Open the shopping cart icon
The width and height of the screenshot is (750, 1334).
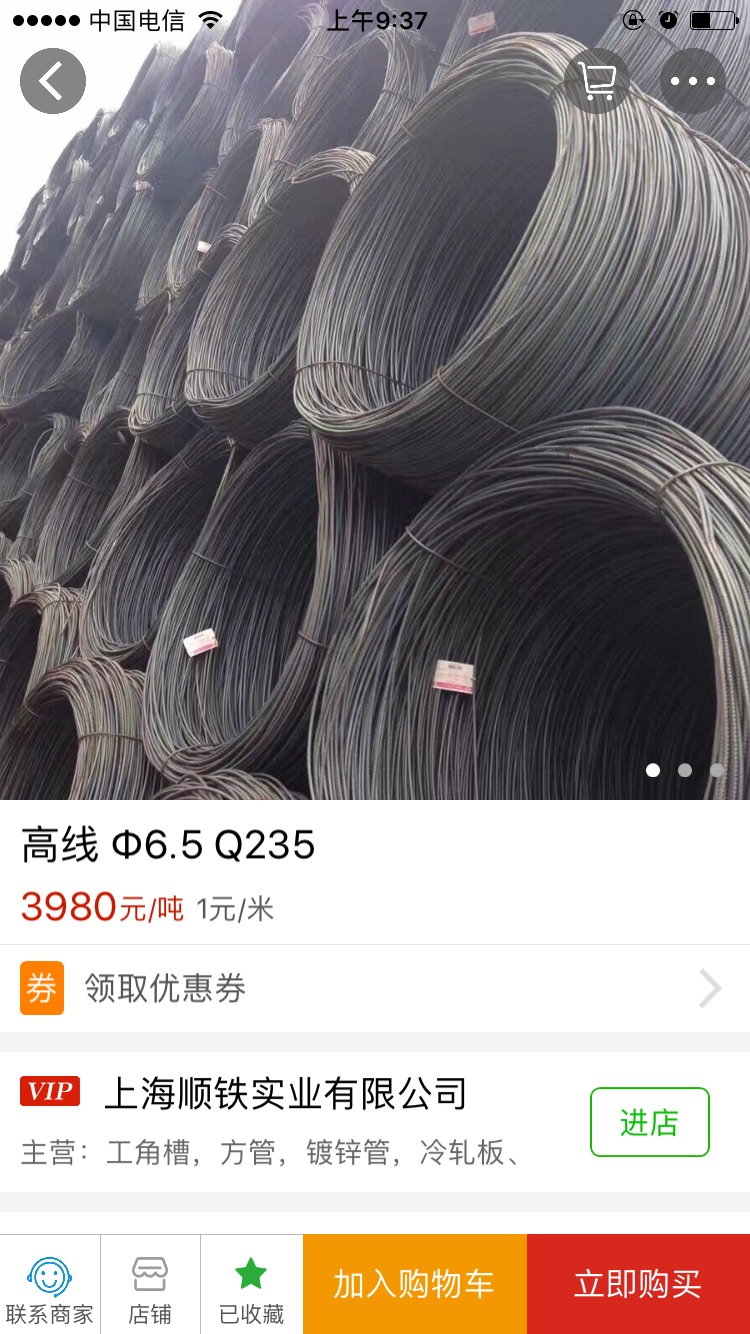click(597, 81)
